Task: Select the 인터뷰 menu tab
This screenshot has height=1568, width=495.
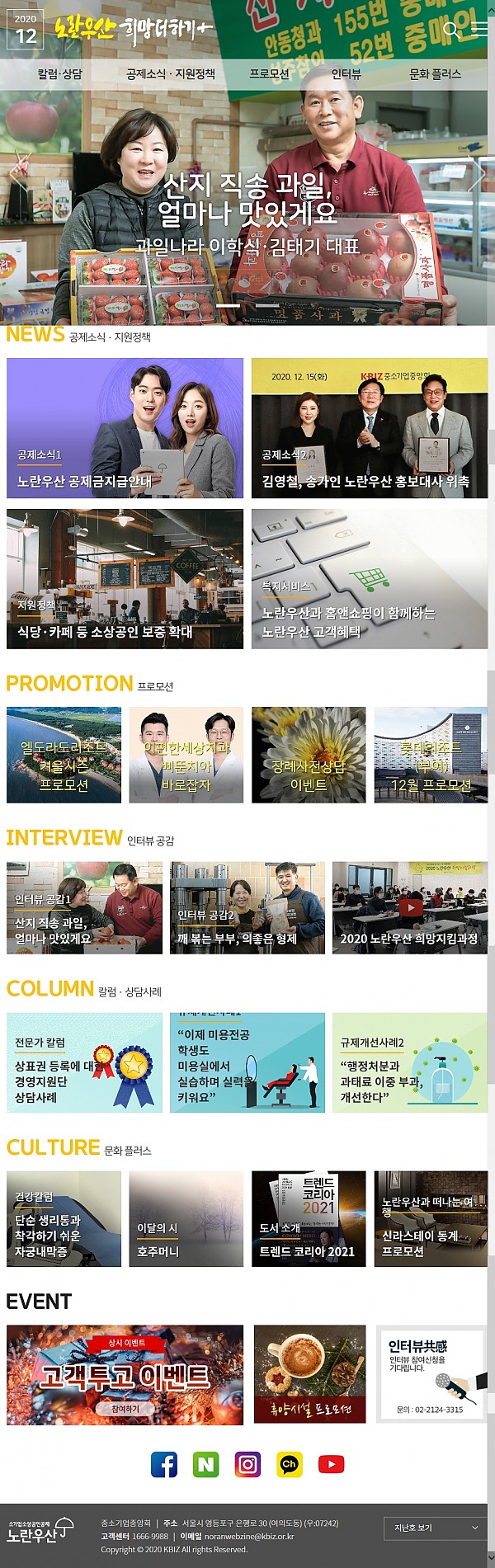Action: click(x=346, y=74)
